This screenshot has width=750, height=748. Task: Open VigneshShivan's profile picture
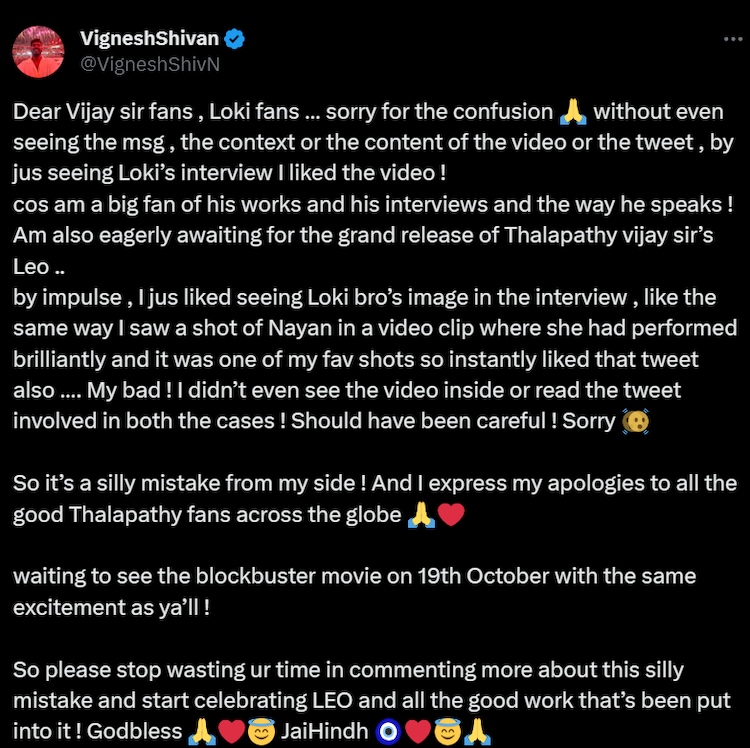click(40, 51)
